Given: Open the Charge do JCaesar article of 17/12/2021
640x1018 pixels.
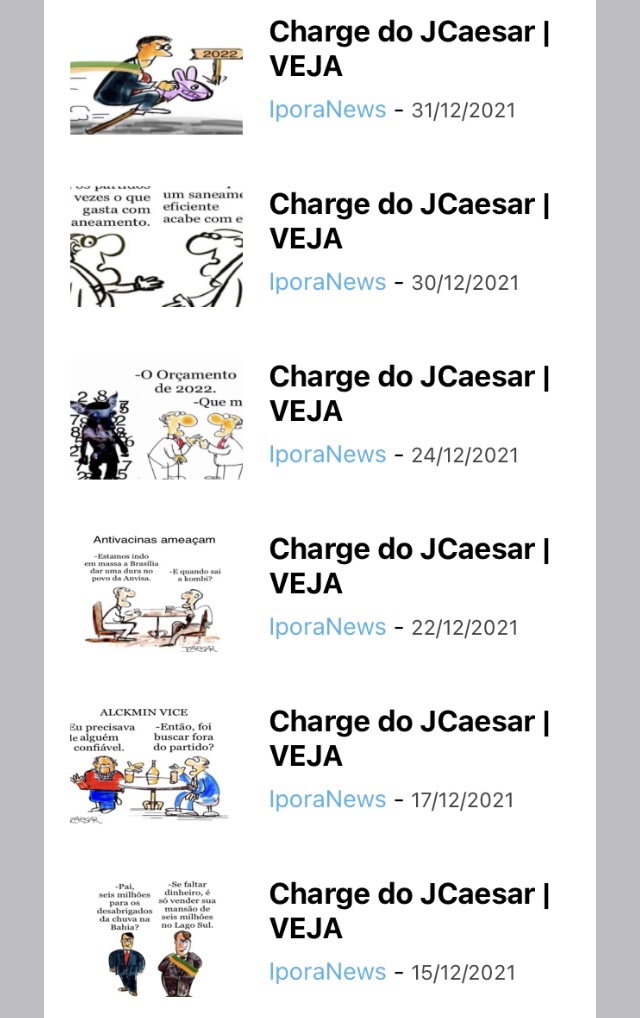Looking at the screenshot, I should click(x=409, y=738).
